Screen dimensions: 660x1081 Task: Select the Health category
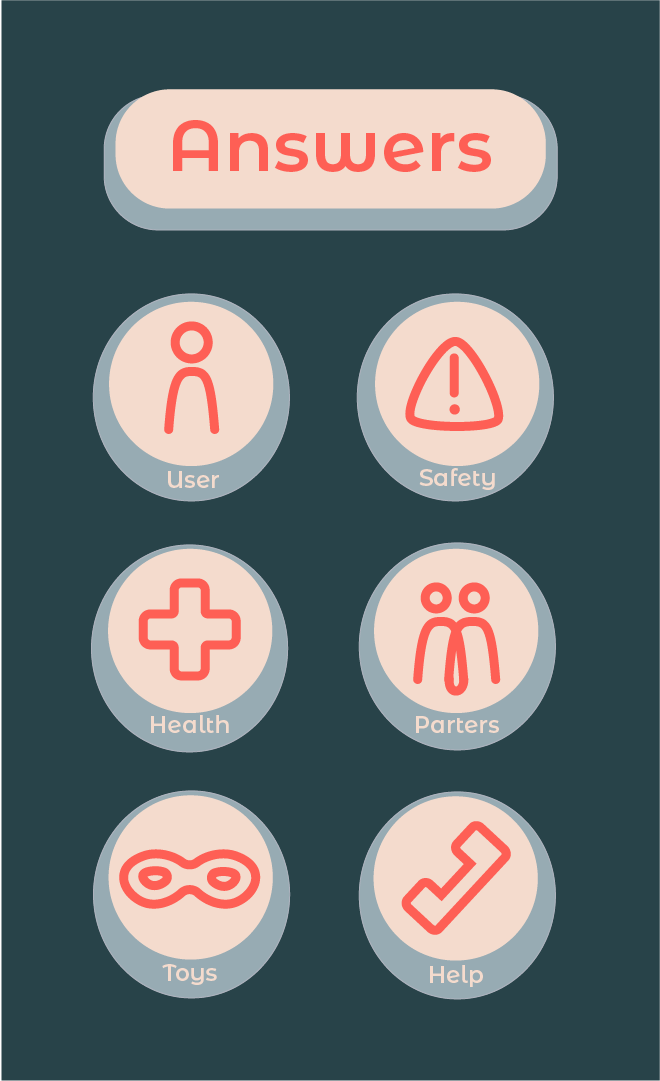pos(190,647)
